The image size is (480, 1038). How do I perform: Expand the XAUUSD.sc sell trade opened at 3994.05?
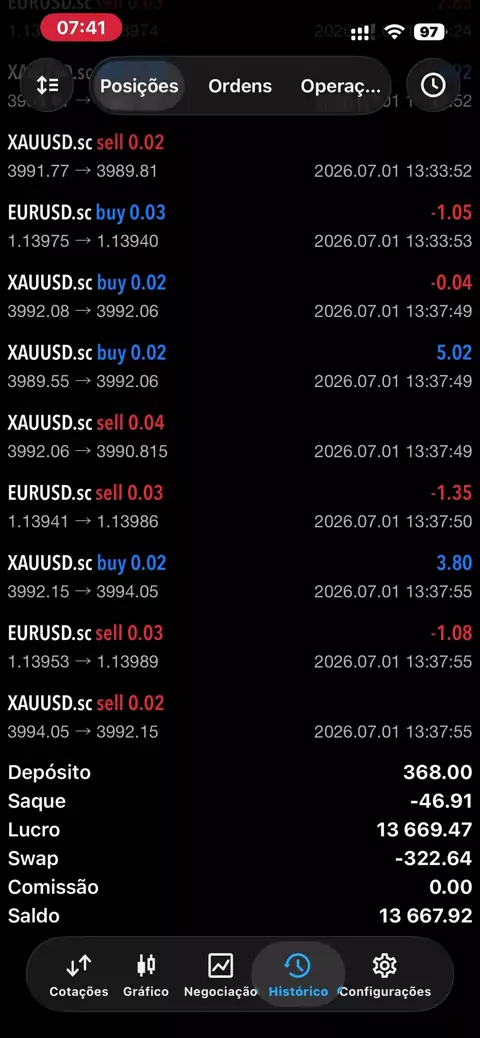point(240,717)
